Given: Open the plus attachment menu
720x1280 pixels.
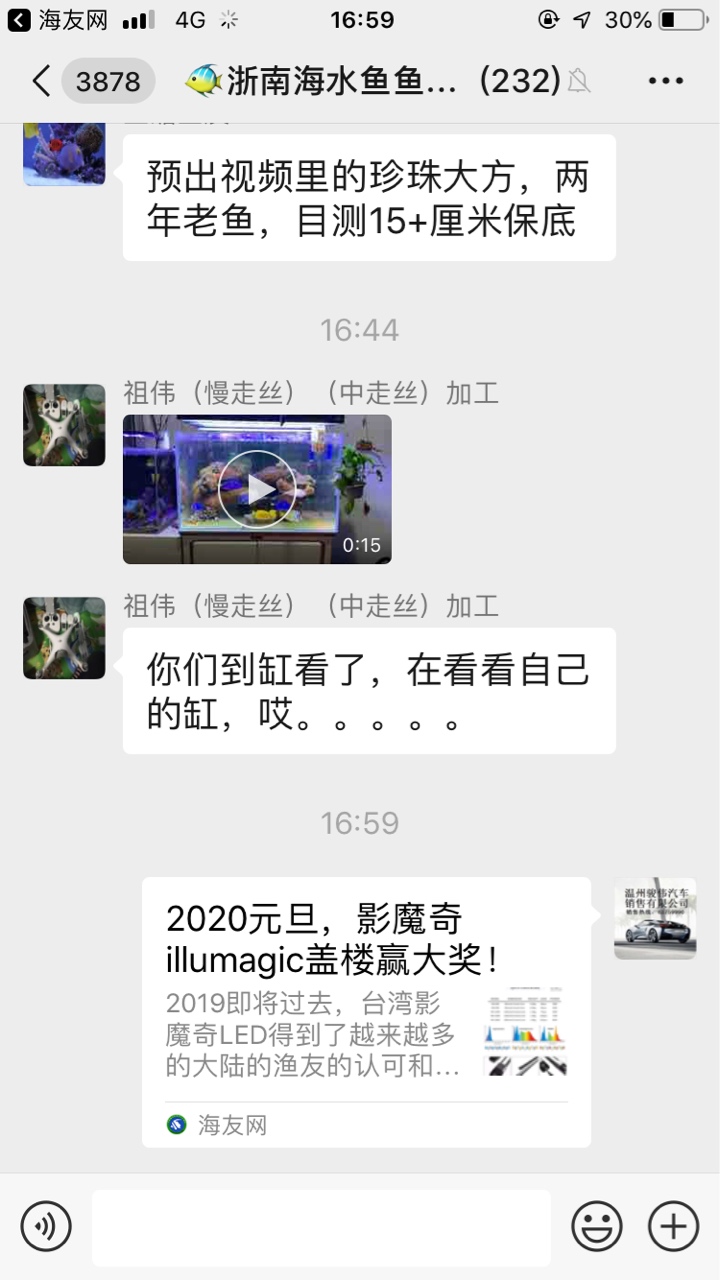Looking at the screenshot, I should click(x=673, y=1226).
